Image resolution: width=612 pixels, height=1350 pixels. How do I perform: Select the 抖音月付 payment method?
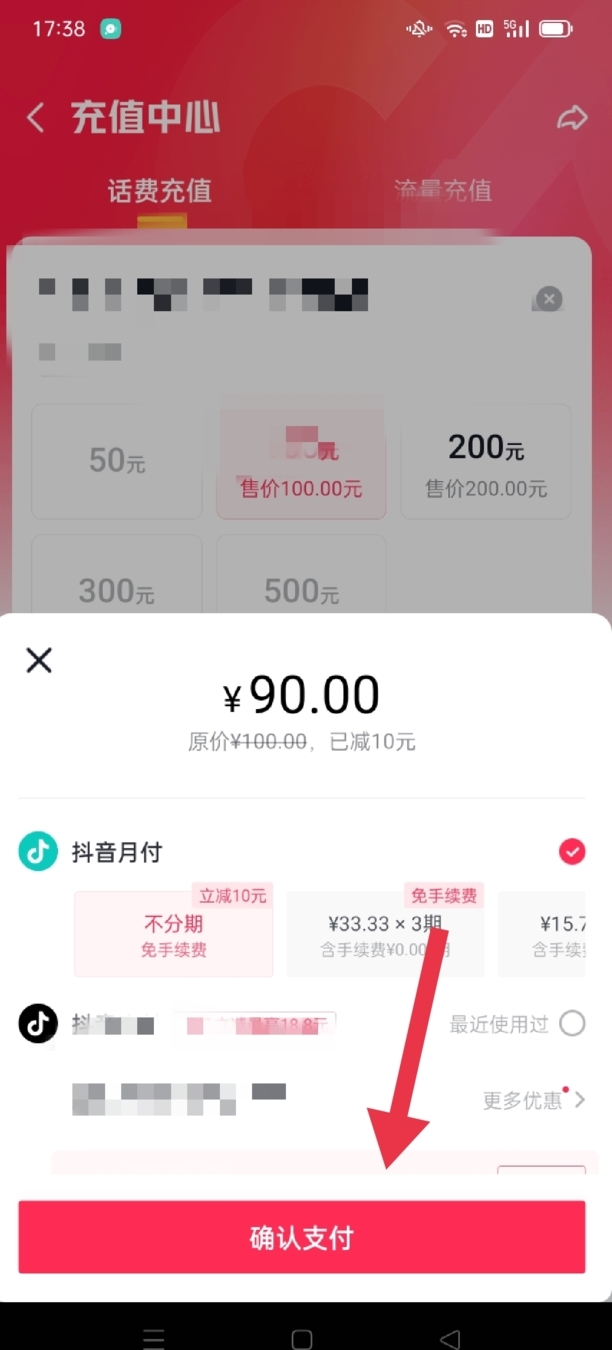(572, 852)
